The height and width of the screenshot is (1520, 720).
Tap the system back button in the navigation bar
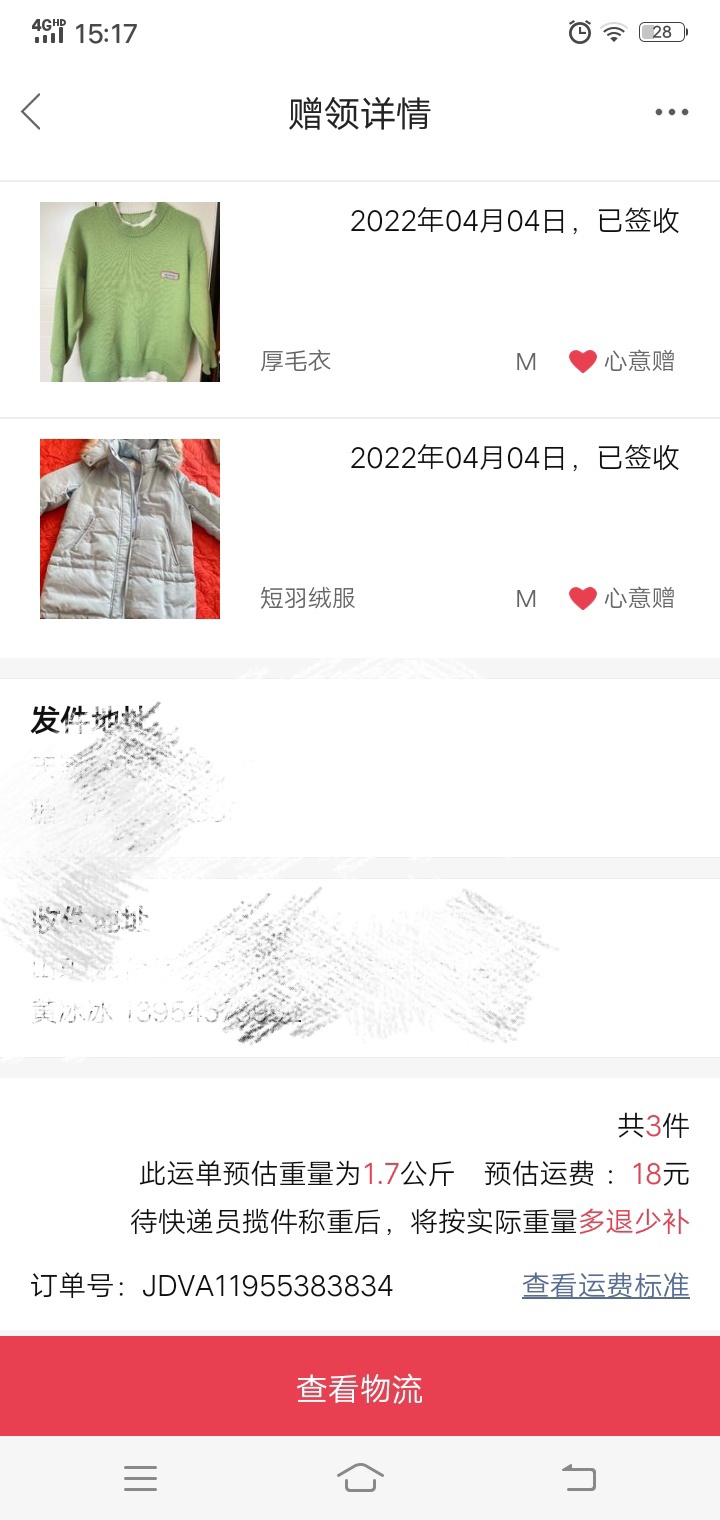[x=579, y=1478]
